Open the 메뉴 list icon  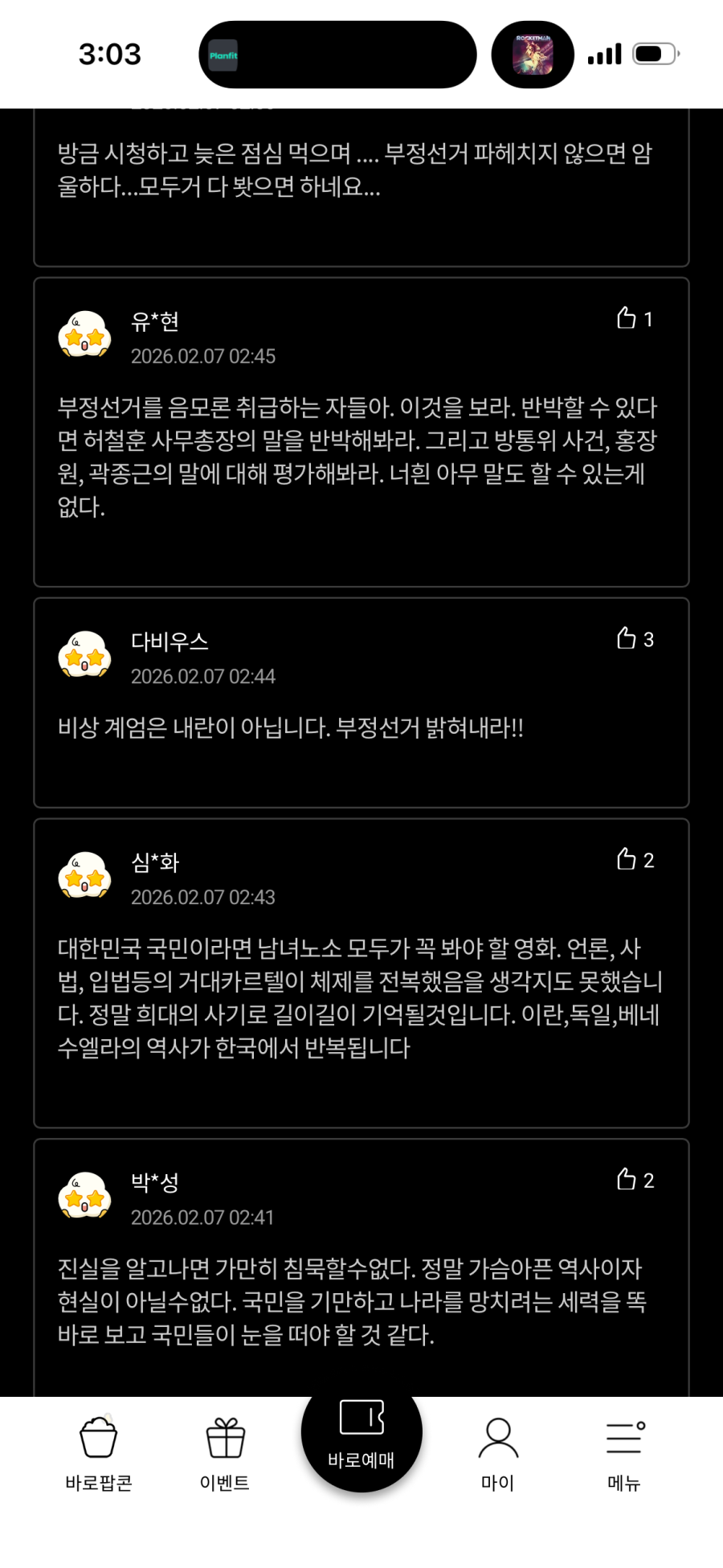[x=625, y=1439]
